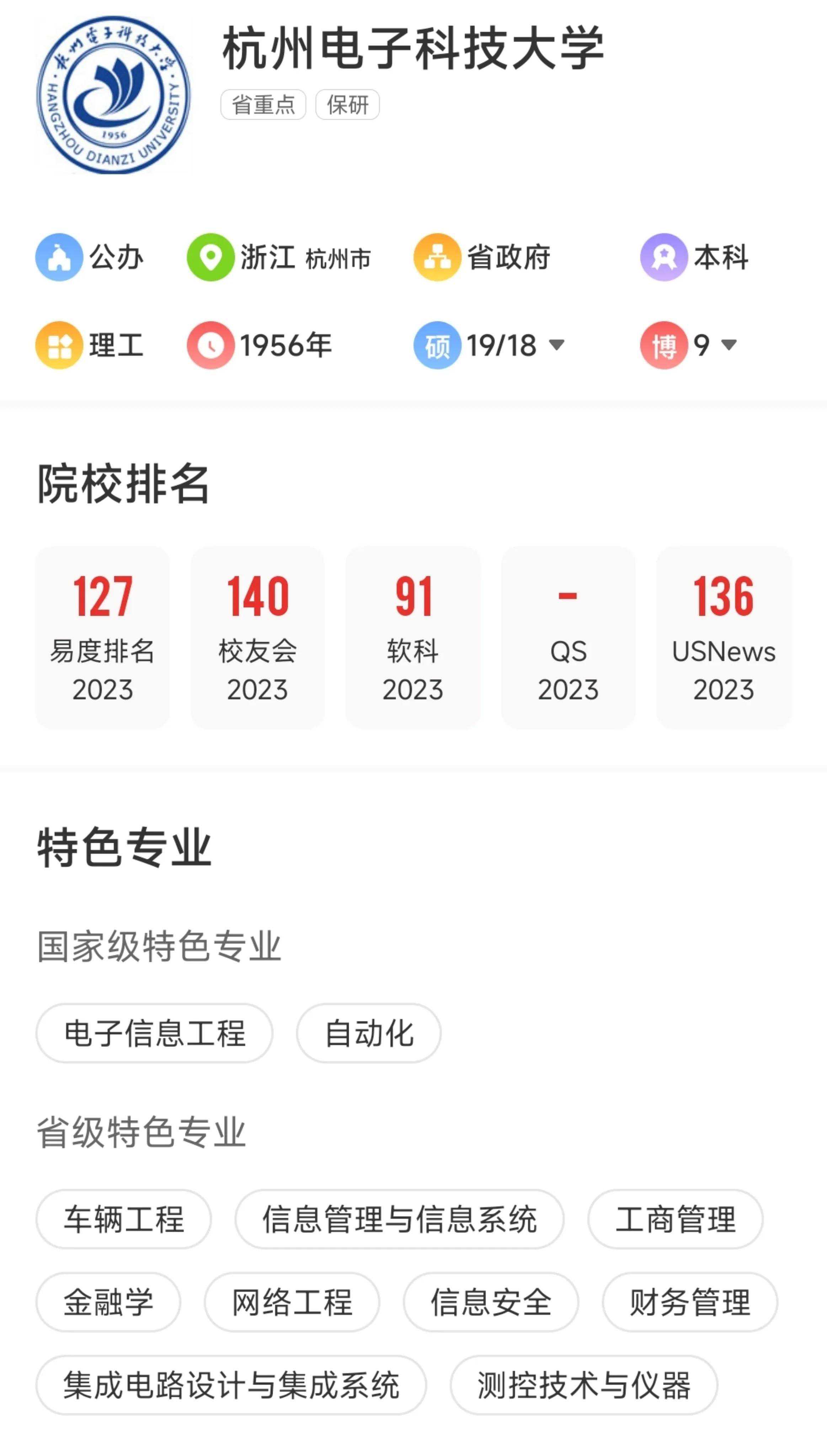Open the USNews 2023 ranking card
The height and width of the screenshot is (1456, 827).
723,637
